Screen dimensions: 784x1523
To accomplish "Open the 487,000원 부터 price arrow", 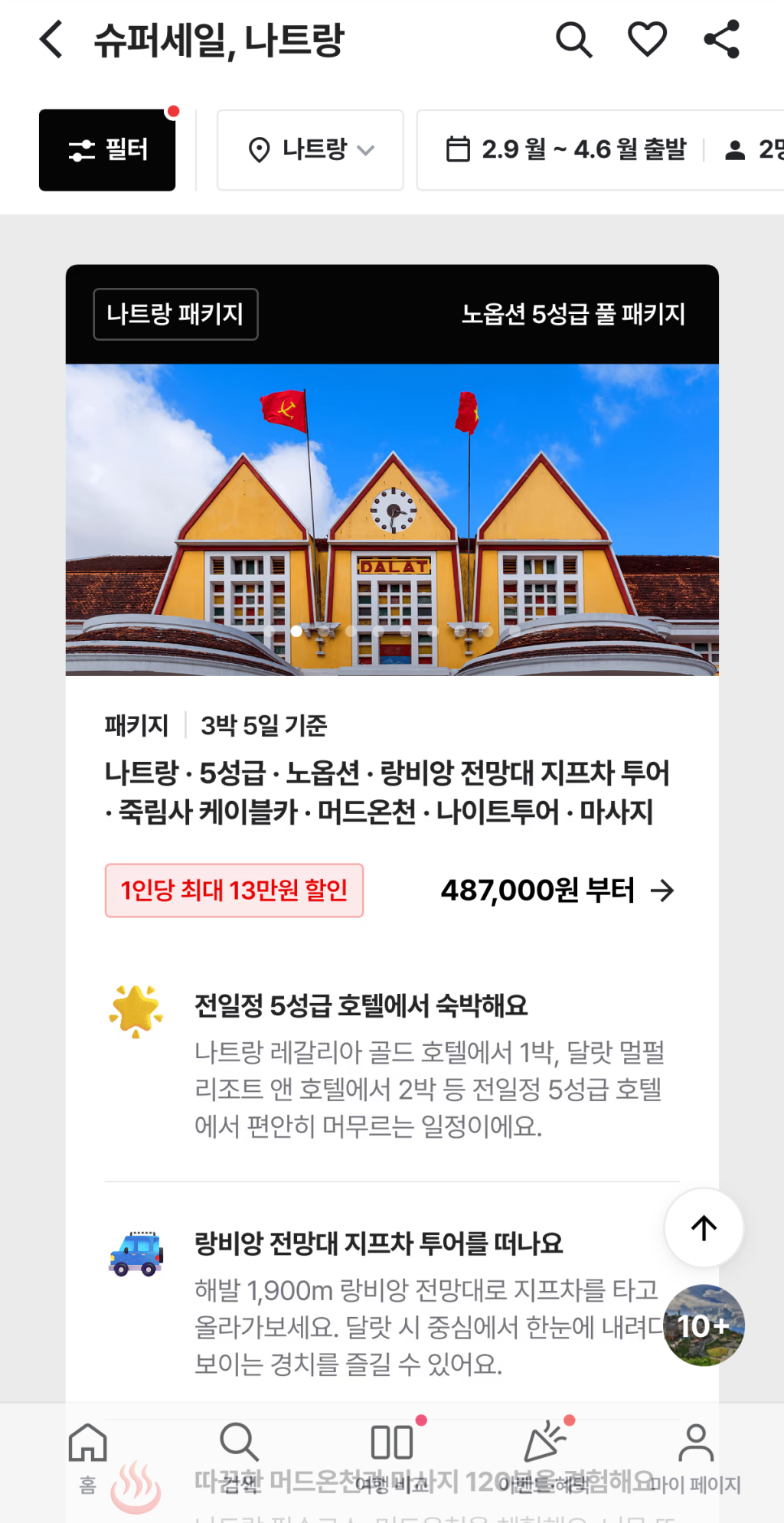I will tap(661, 891).
